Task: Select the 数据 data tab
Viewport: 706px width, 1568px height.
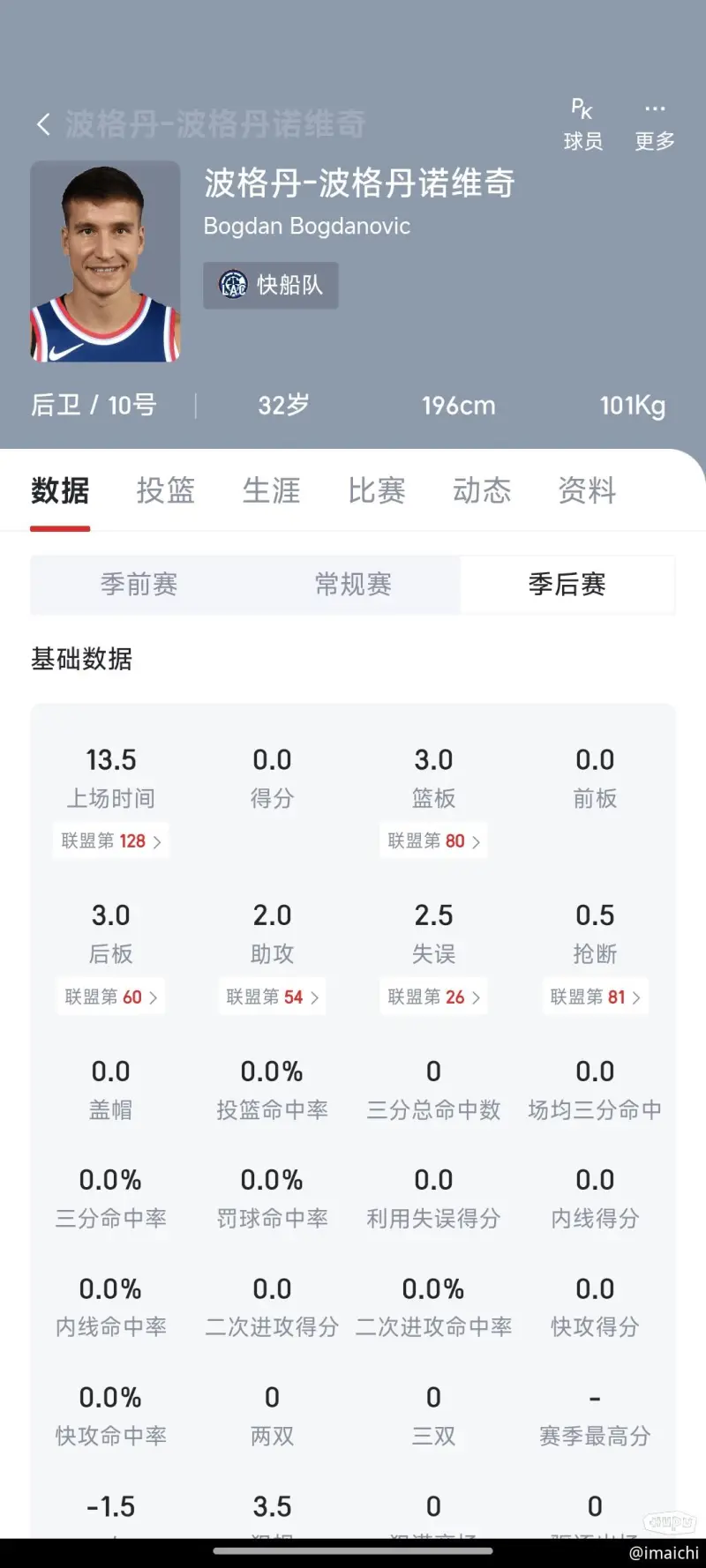Action: pyautogui.click(x=59, y=491)
